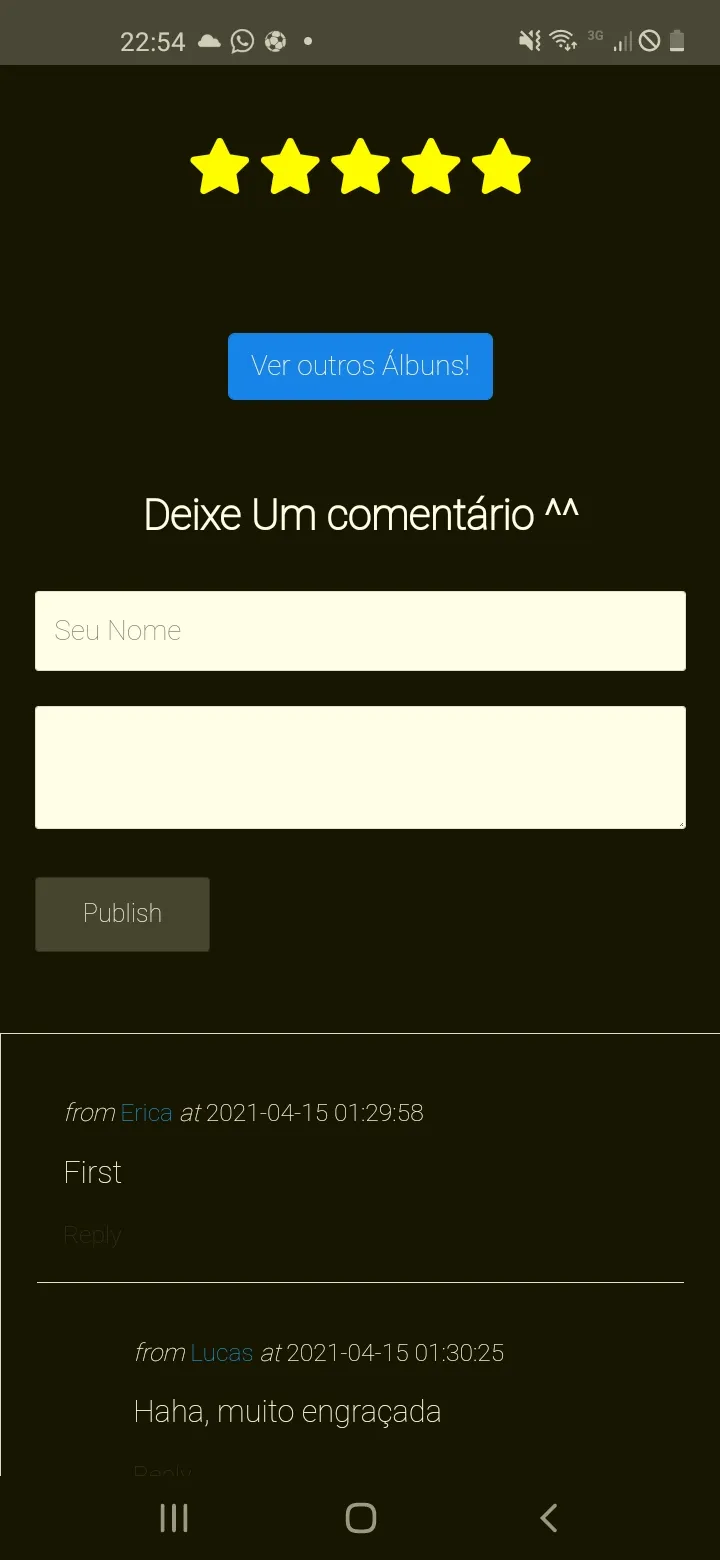Open Erica's profile link
This screenshot has height=1560, width=720.
[146, 1112]
